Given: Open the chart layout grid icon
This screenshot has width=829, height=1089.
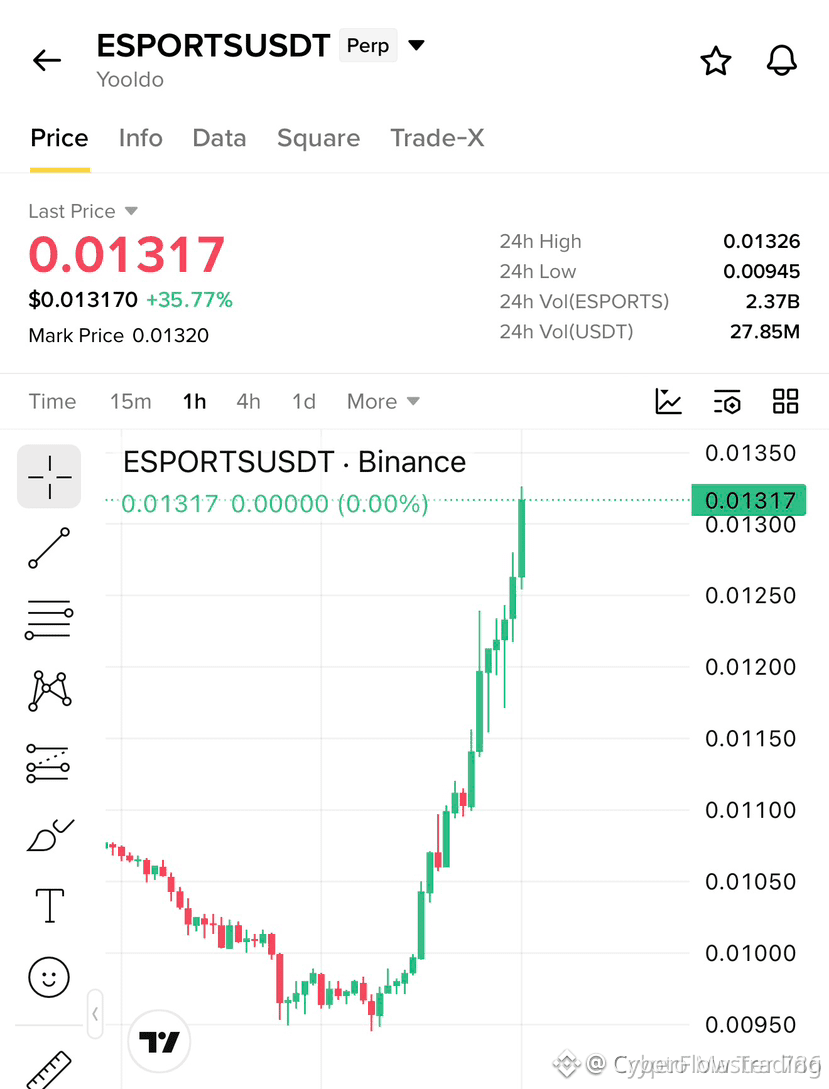Looking at the screenshot, I should tap(785, 401).
